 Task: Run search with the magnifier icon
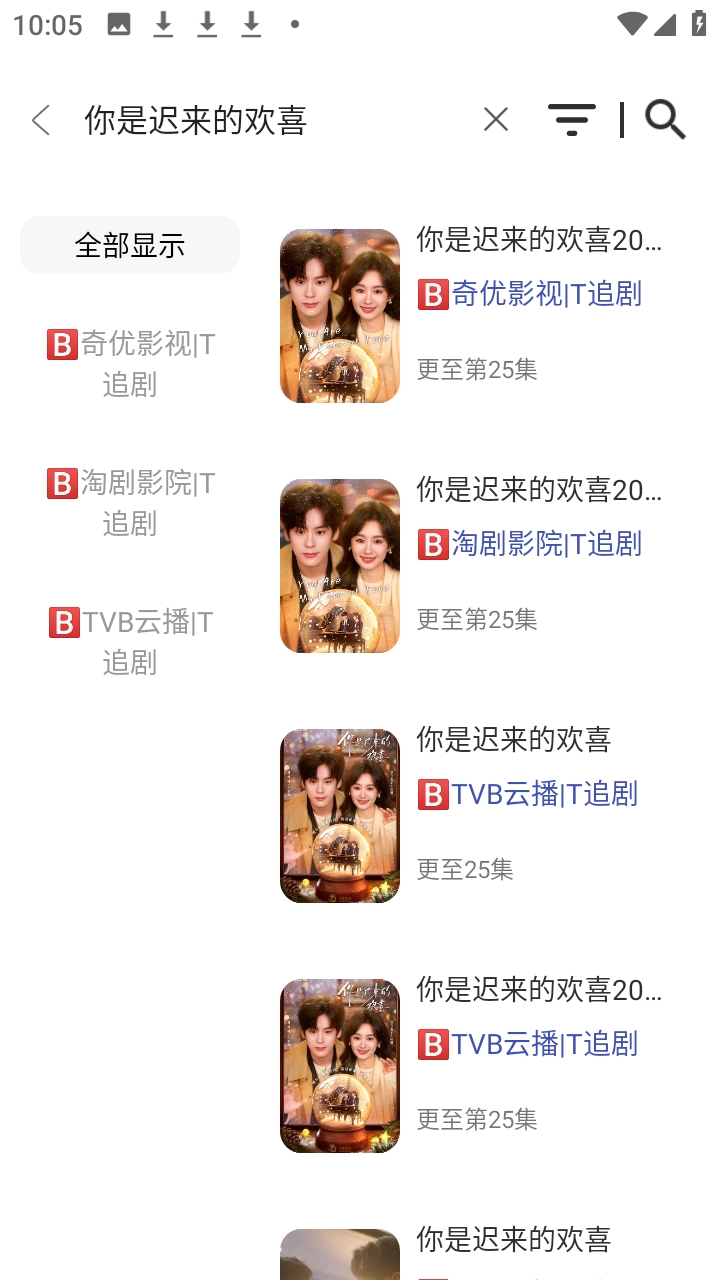[x=665, y=120]
